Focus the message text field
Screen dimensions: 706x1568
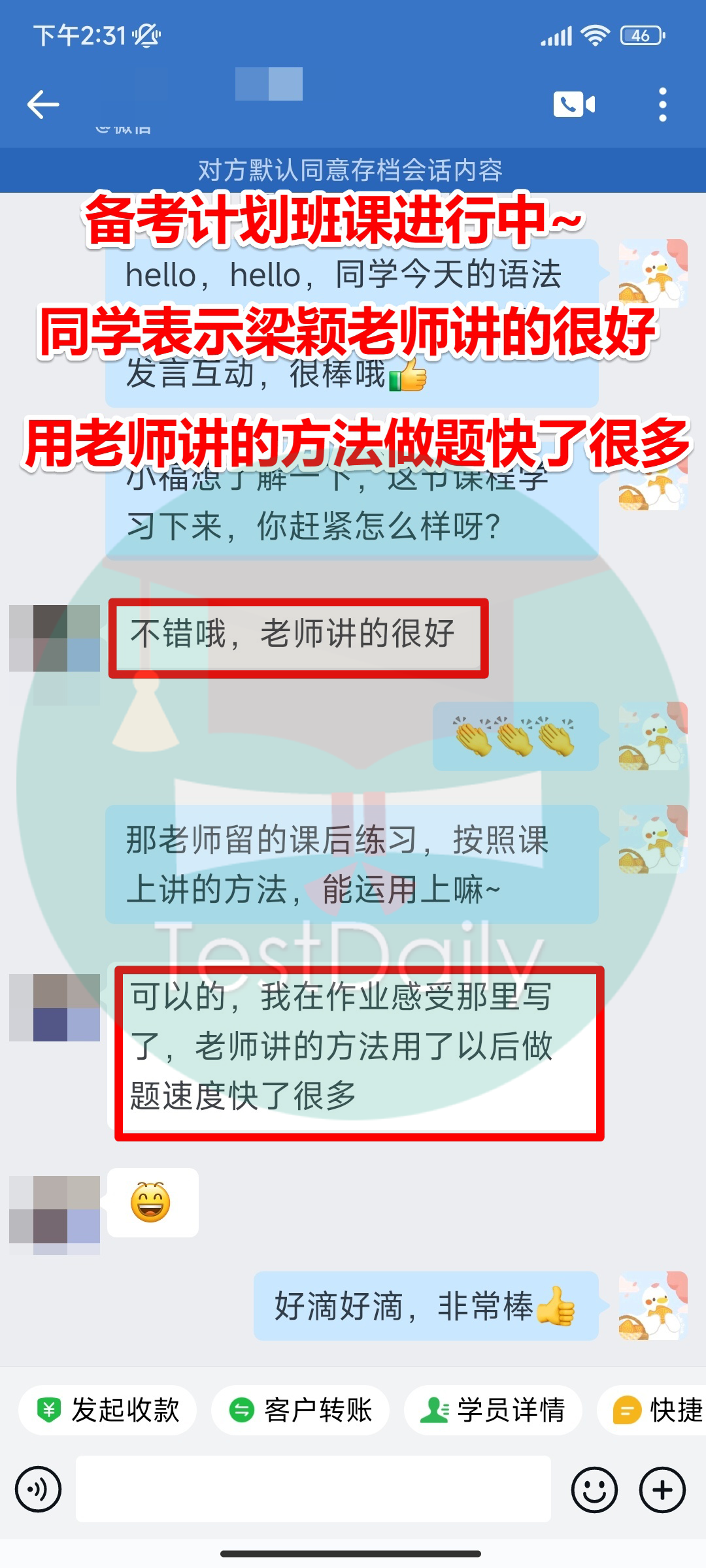click(314, 1490)
